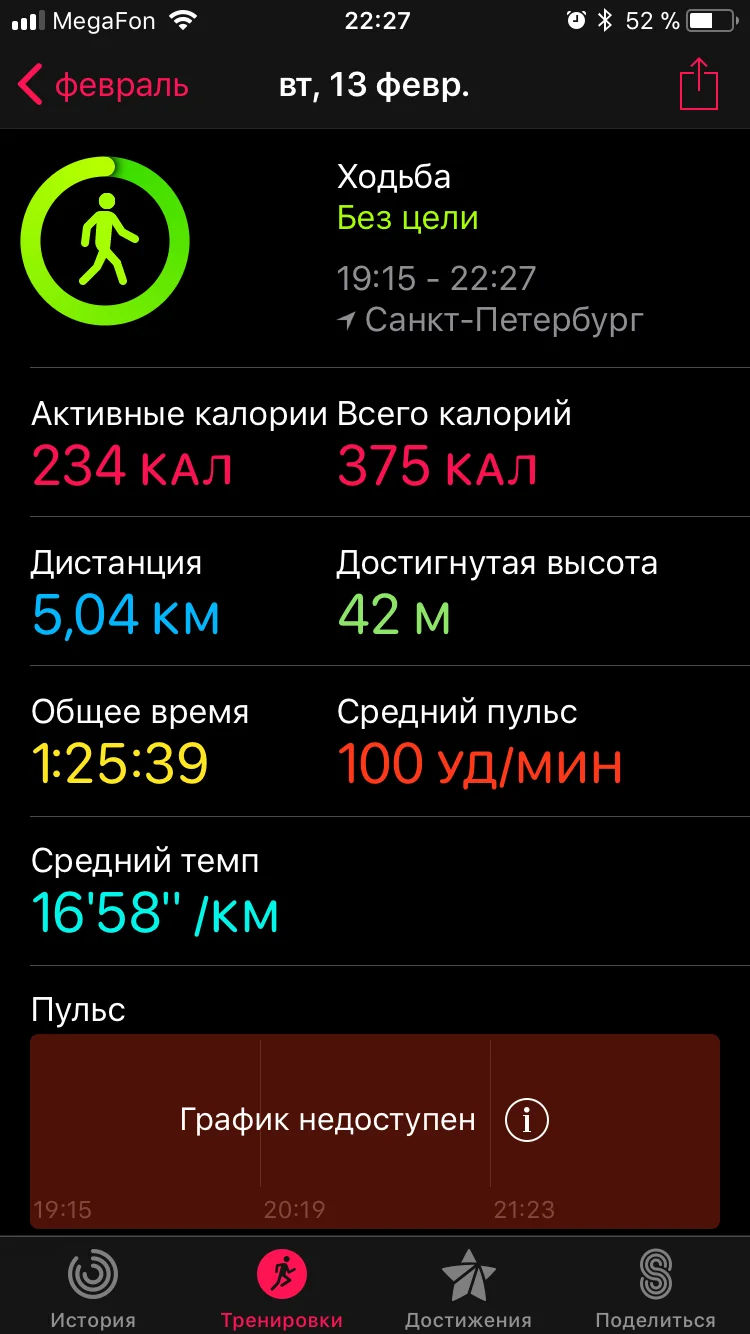Share this walking workout
Image resolution: width=750 pixels, height=1334 pixels.
click(x=699, y=85)
